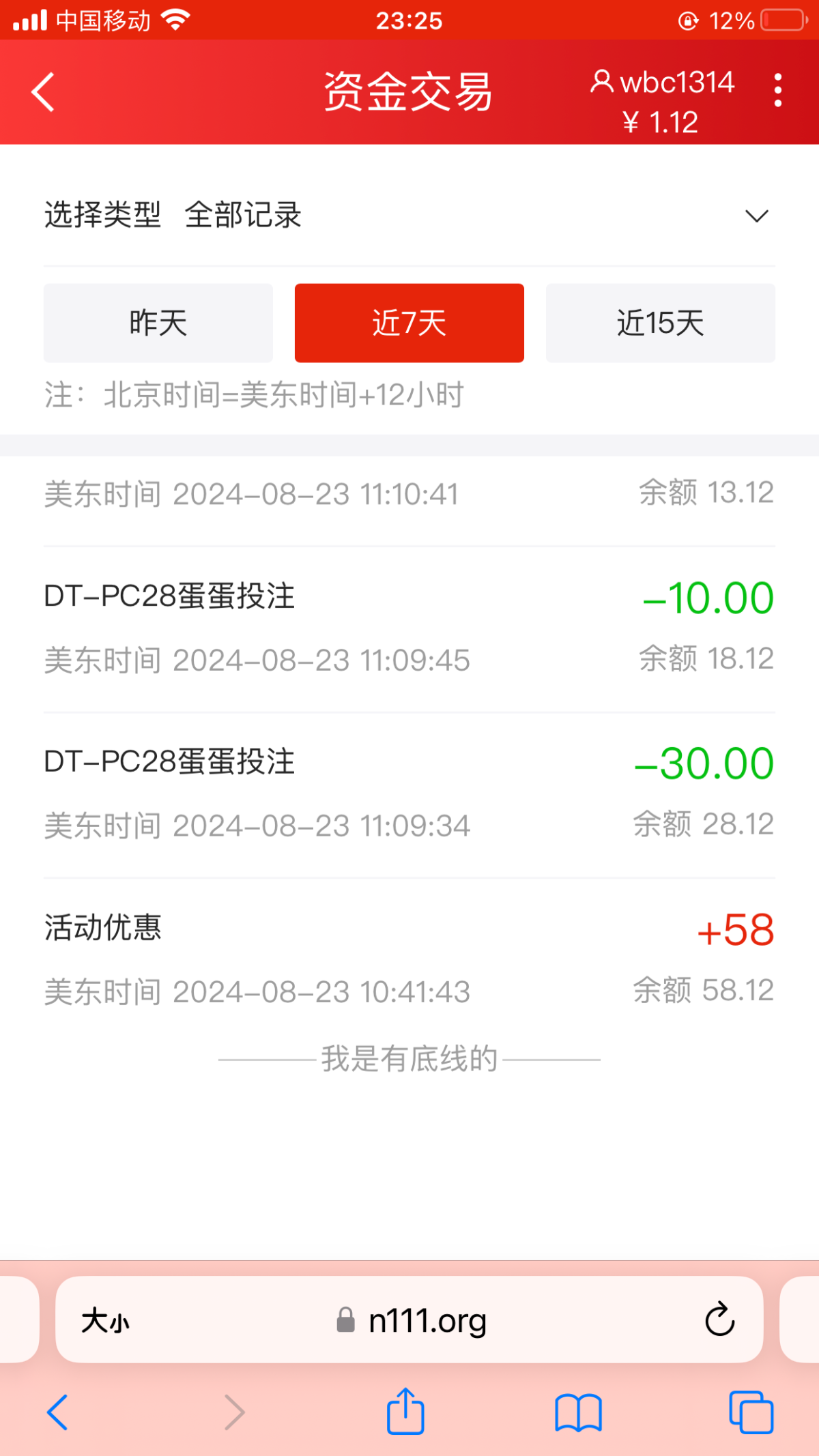
Task: Open Safari bookmarks
Action: pos(578,1412)
